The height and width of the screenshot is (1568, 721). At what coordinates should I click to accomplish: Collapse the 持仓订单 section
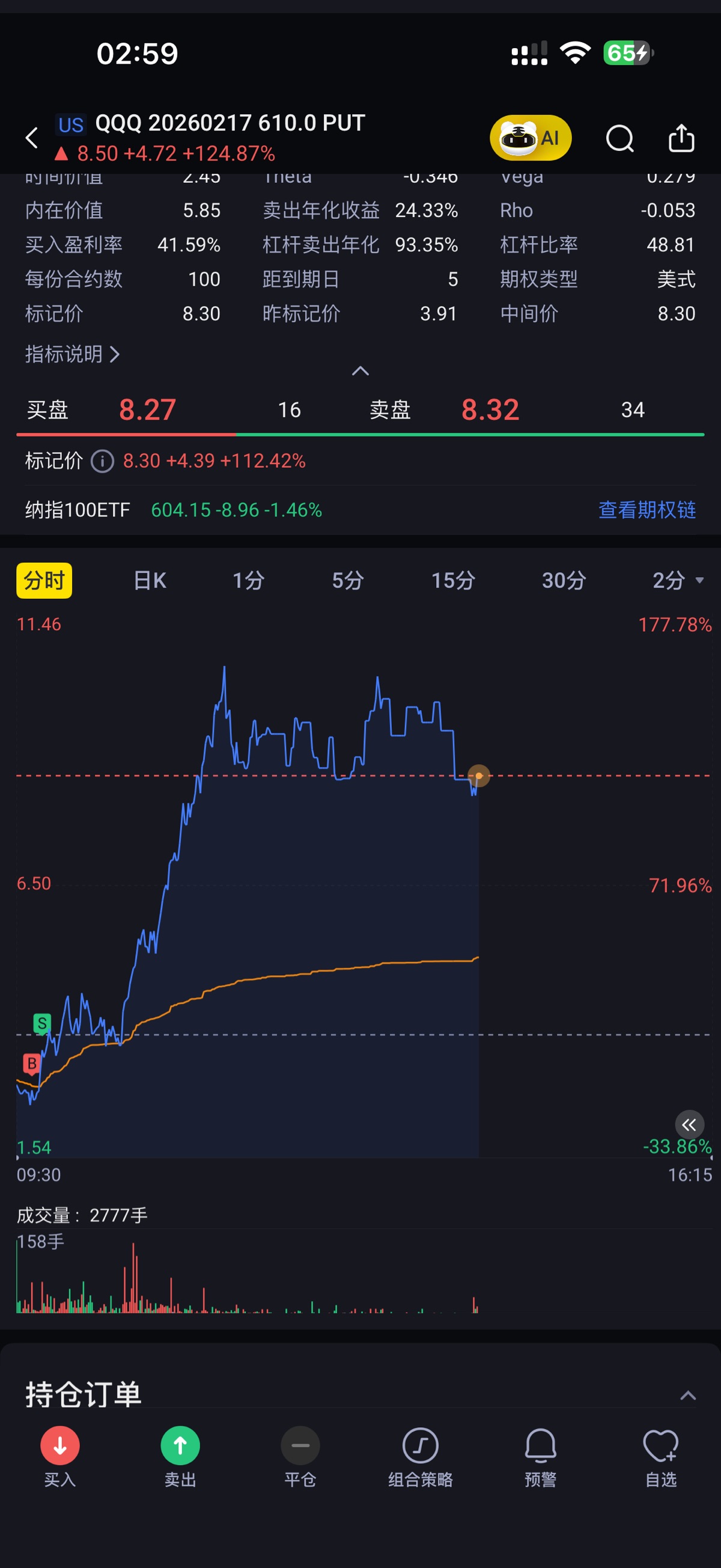click(687, 1395)
